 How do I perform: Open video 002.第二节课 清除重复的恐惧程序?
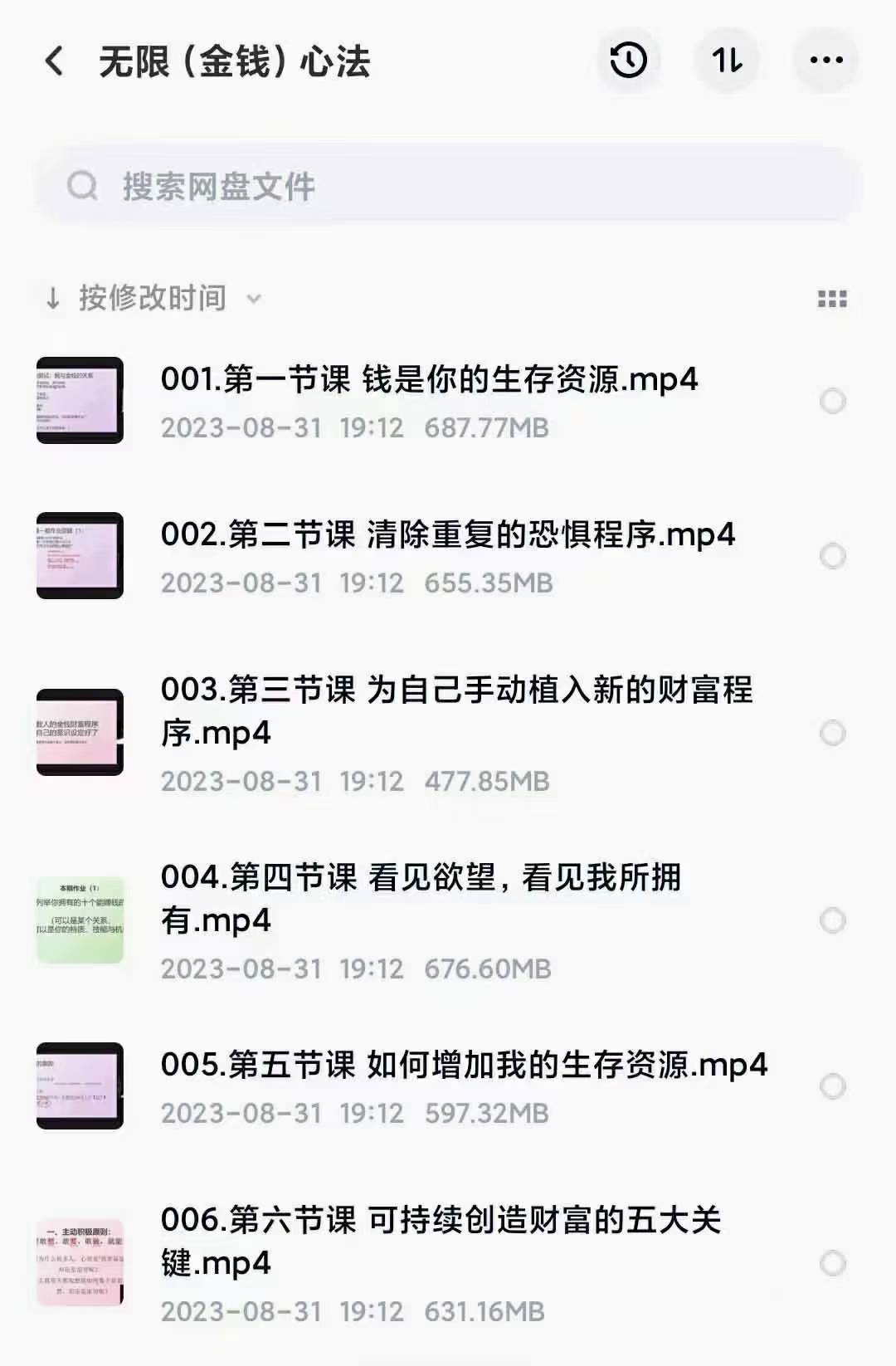448,535
